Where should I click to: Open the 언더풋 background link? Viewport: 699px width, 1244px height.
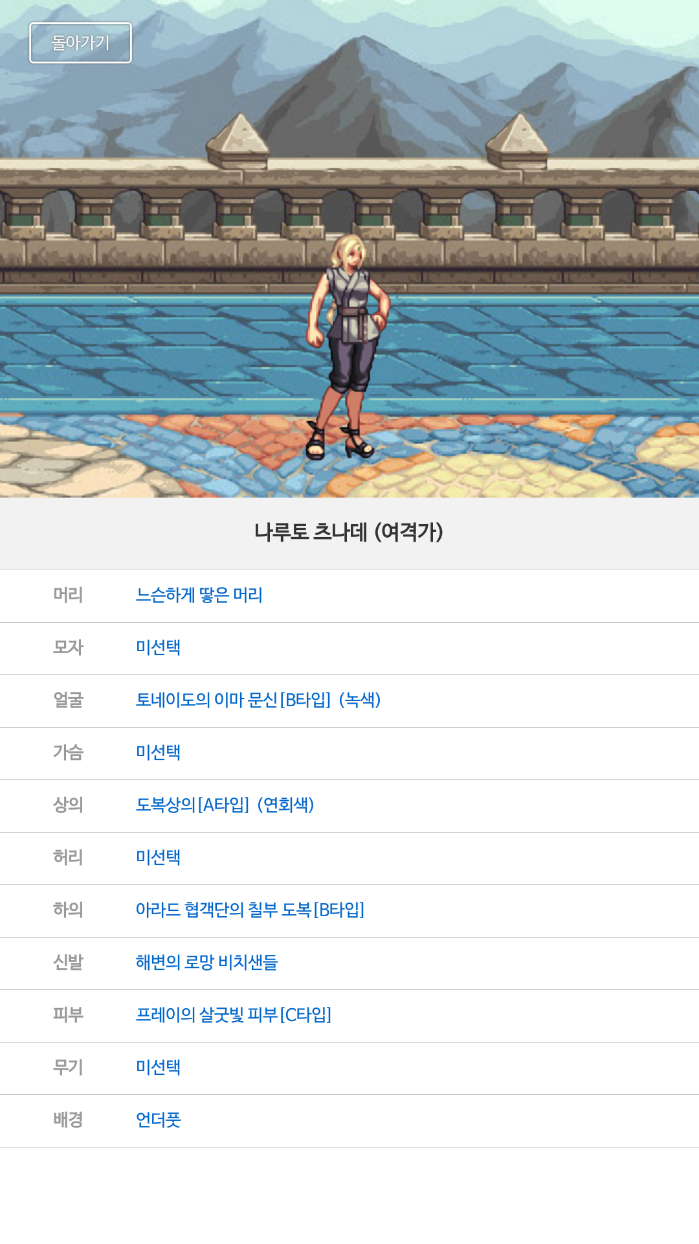(x=158, y=1120)
